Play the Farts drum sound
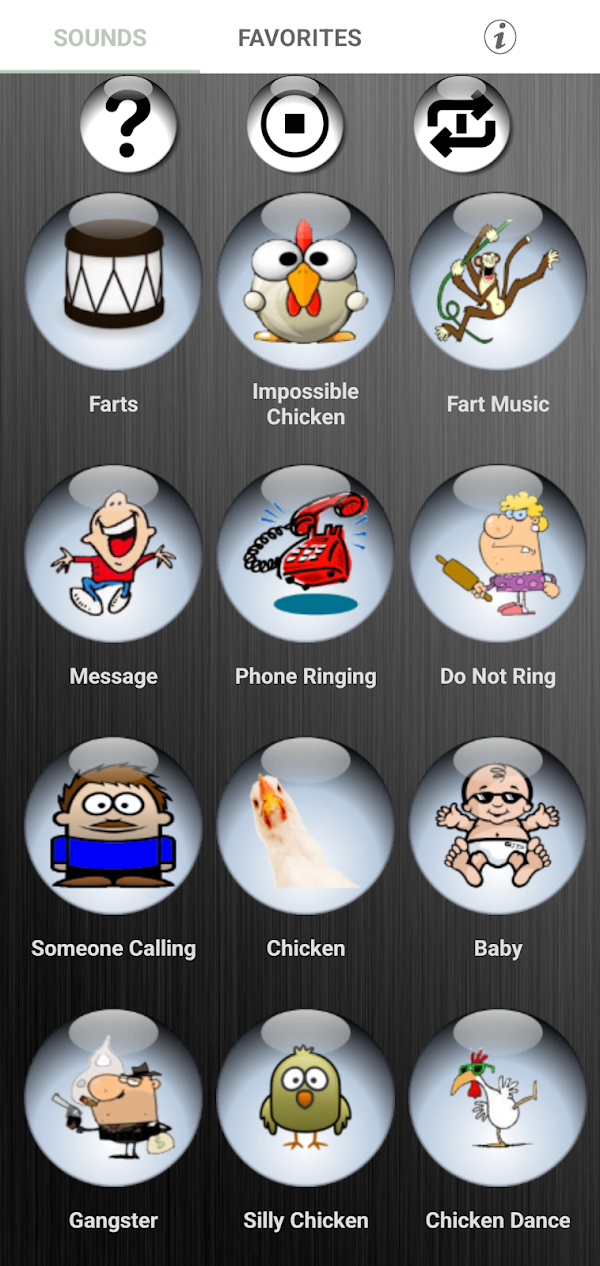The image size is (600, 1266). click(113, 283)
